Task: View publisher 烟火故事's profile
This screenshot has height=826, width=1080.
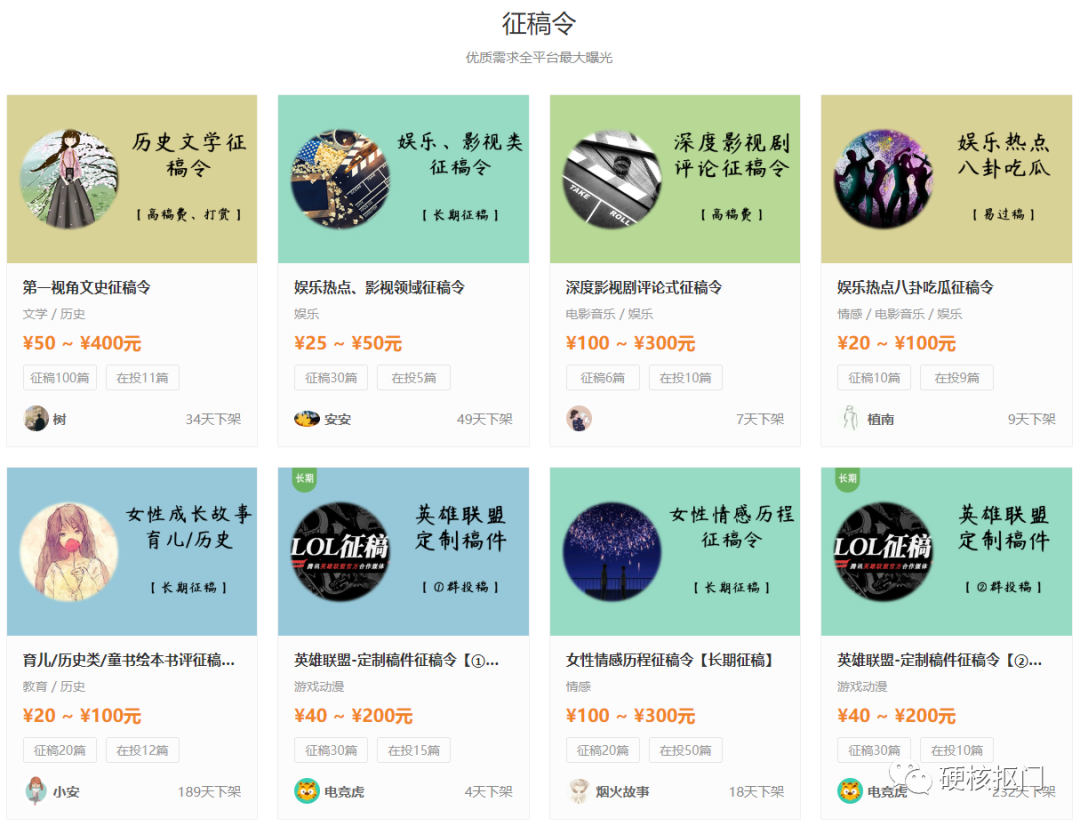Action: pyautogui.click(x=622, y=792)
